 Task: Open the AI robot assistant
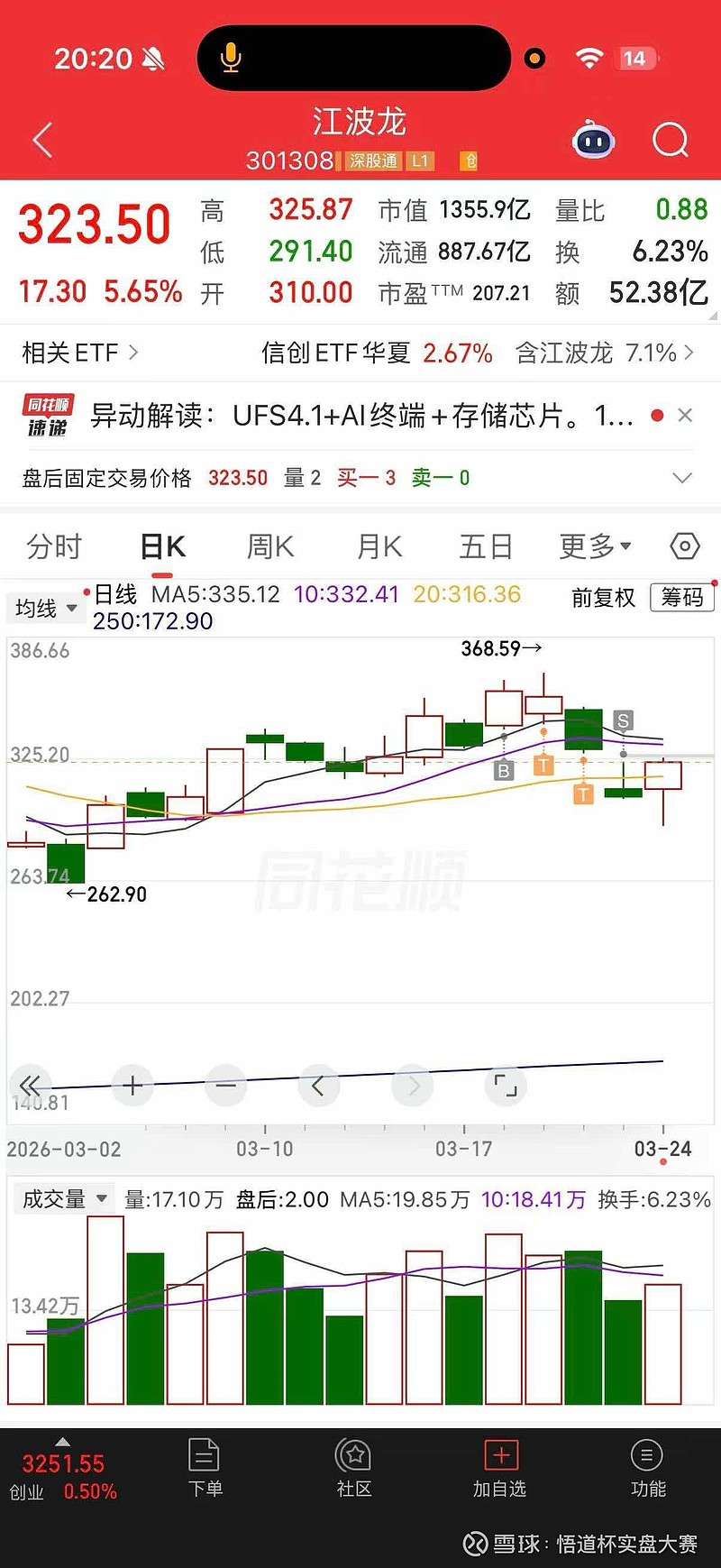[x=593, y=141]
